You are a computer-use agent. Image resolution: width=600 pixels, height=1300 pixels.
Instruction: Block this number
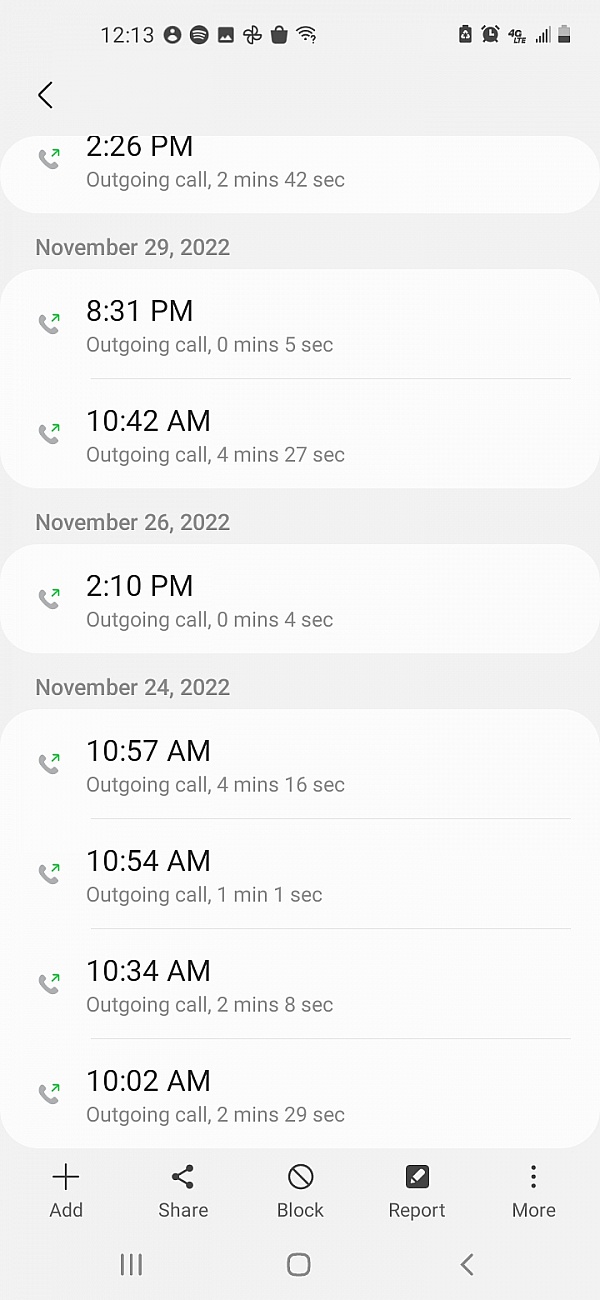tap(300, 1191)
